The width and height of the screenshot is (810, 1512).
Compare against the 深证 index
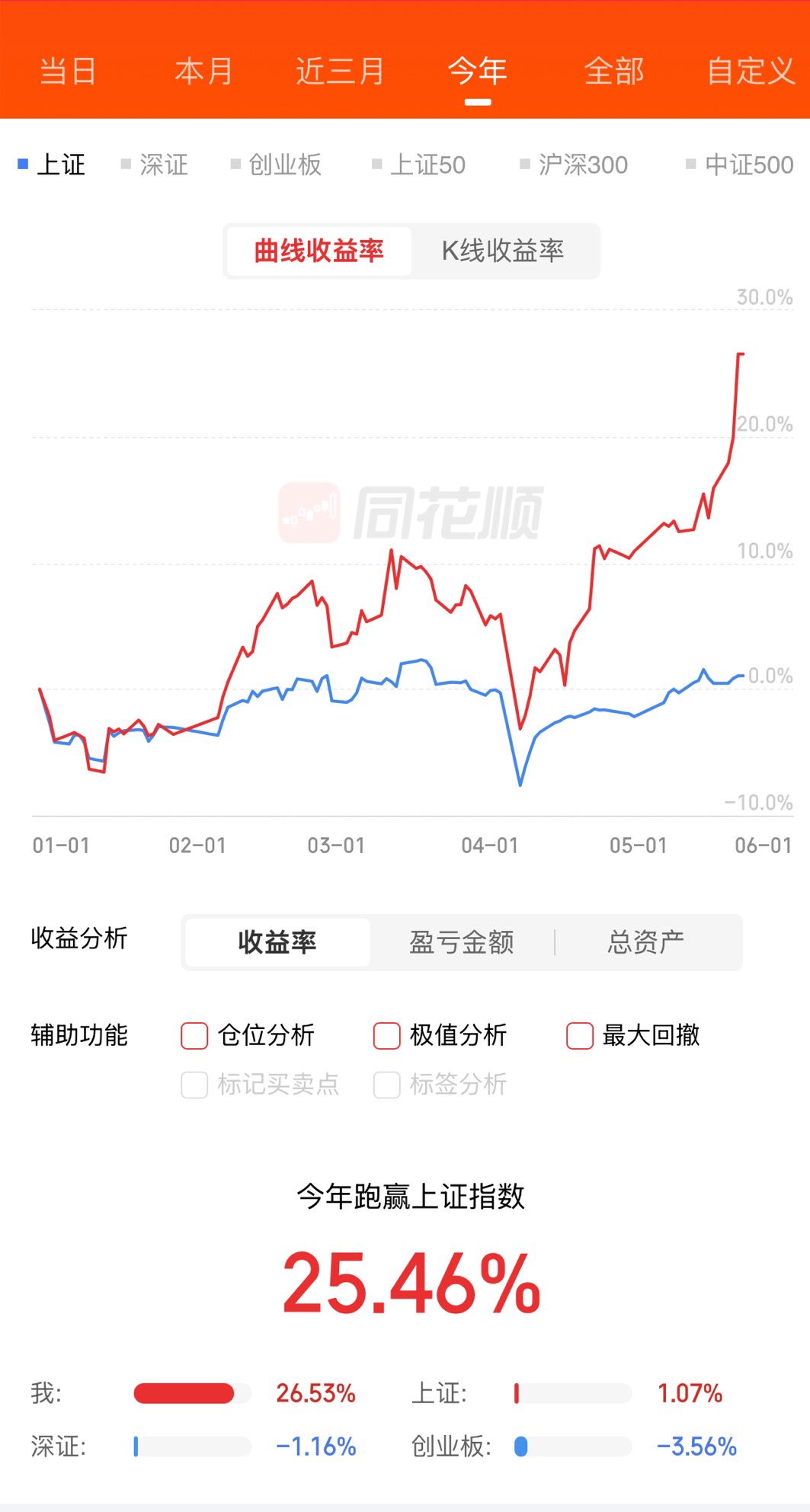pyautogui.click(x=155, y=165)
